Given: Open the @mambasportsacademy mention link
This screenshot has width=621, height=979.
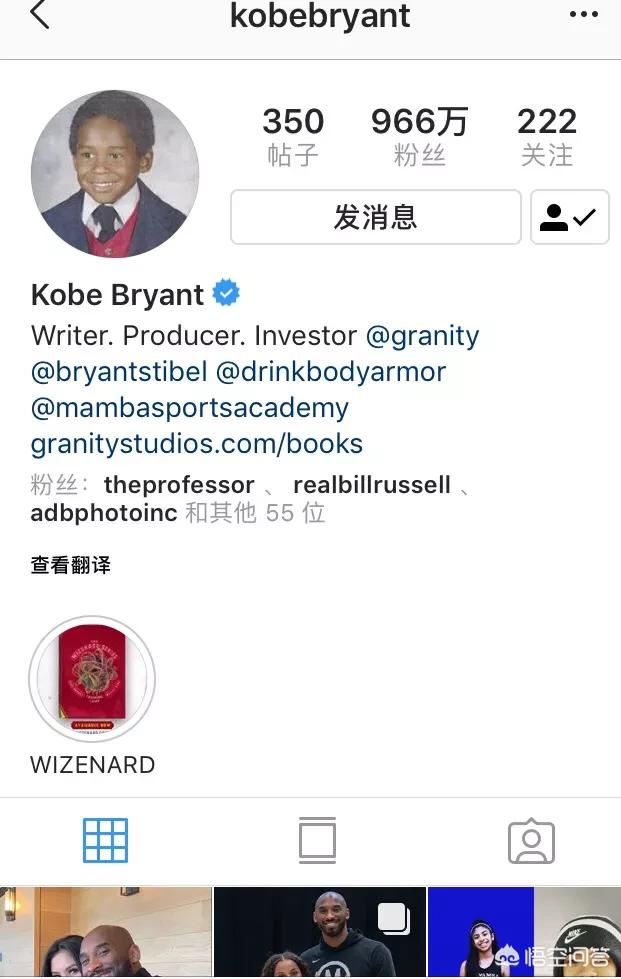Looking at the screenshot, I should click(x=190, y=408).
